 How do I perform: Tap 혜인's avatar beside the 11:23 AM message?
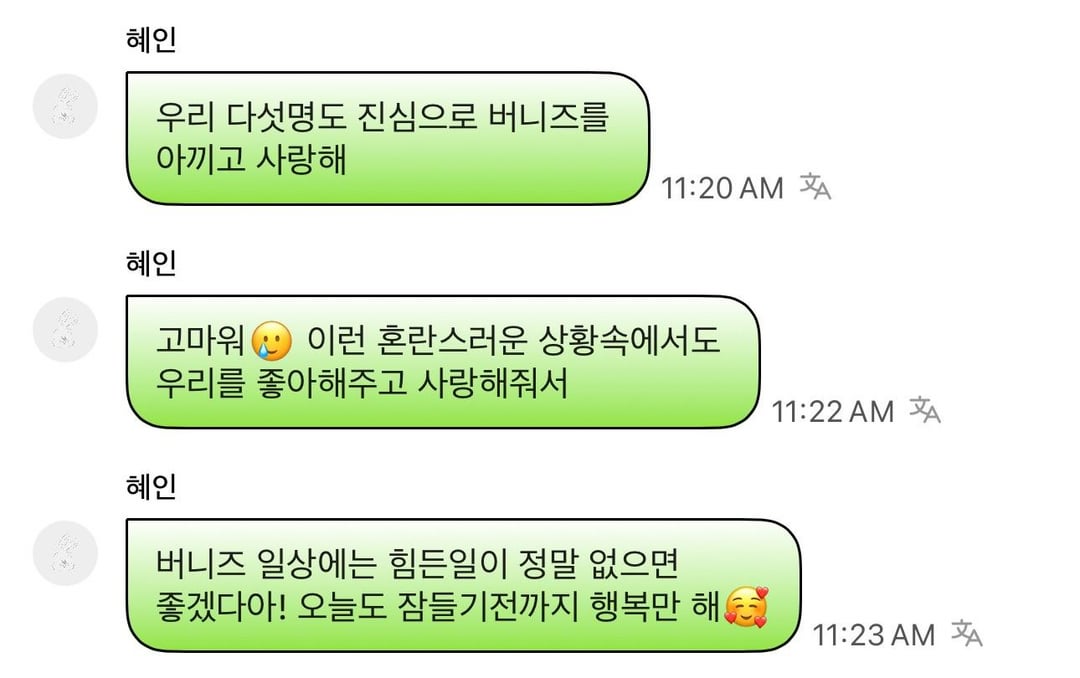(65, 553)
